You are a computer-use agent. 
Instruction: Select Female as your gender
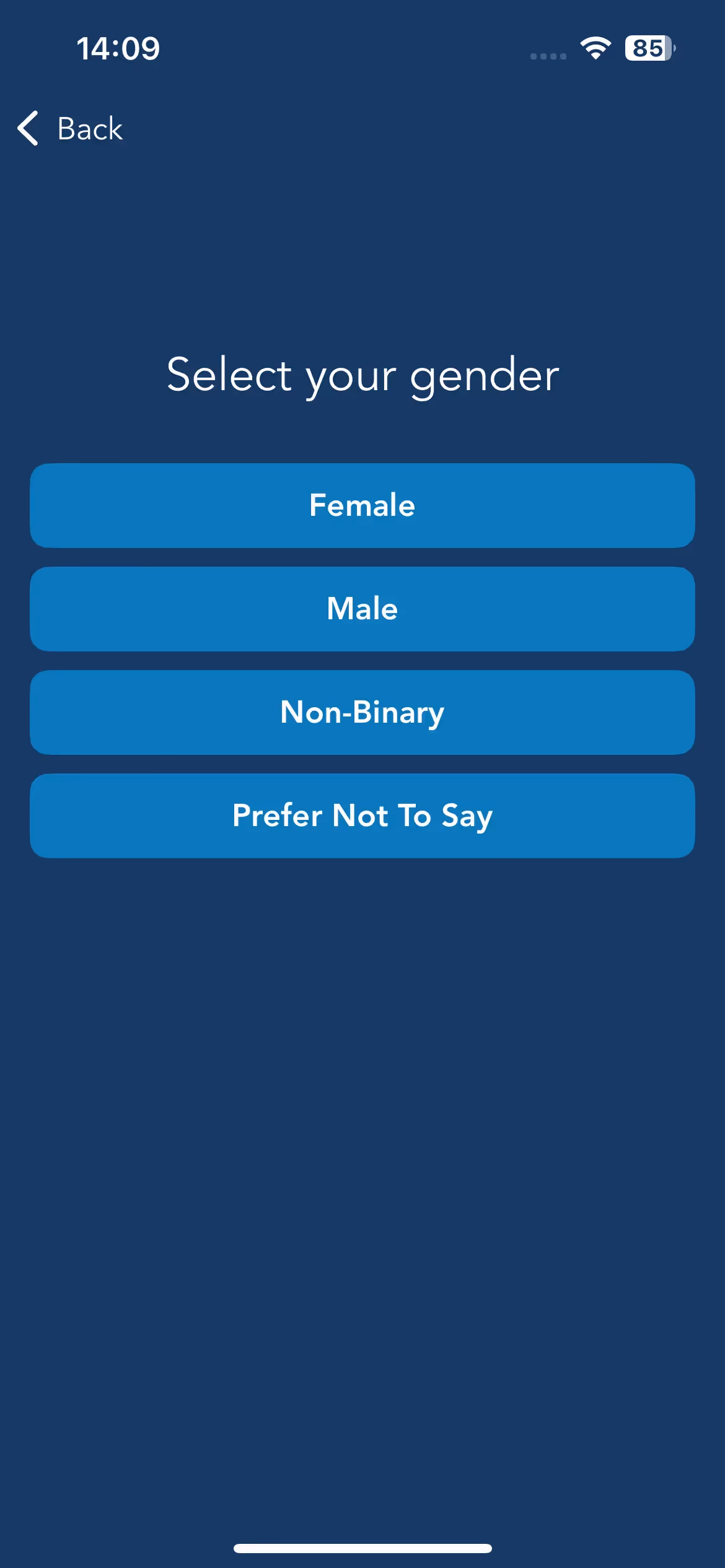click(x=362, y=505)
